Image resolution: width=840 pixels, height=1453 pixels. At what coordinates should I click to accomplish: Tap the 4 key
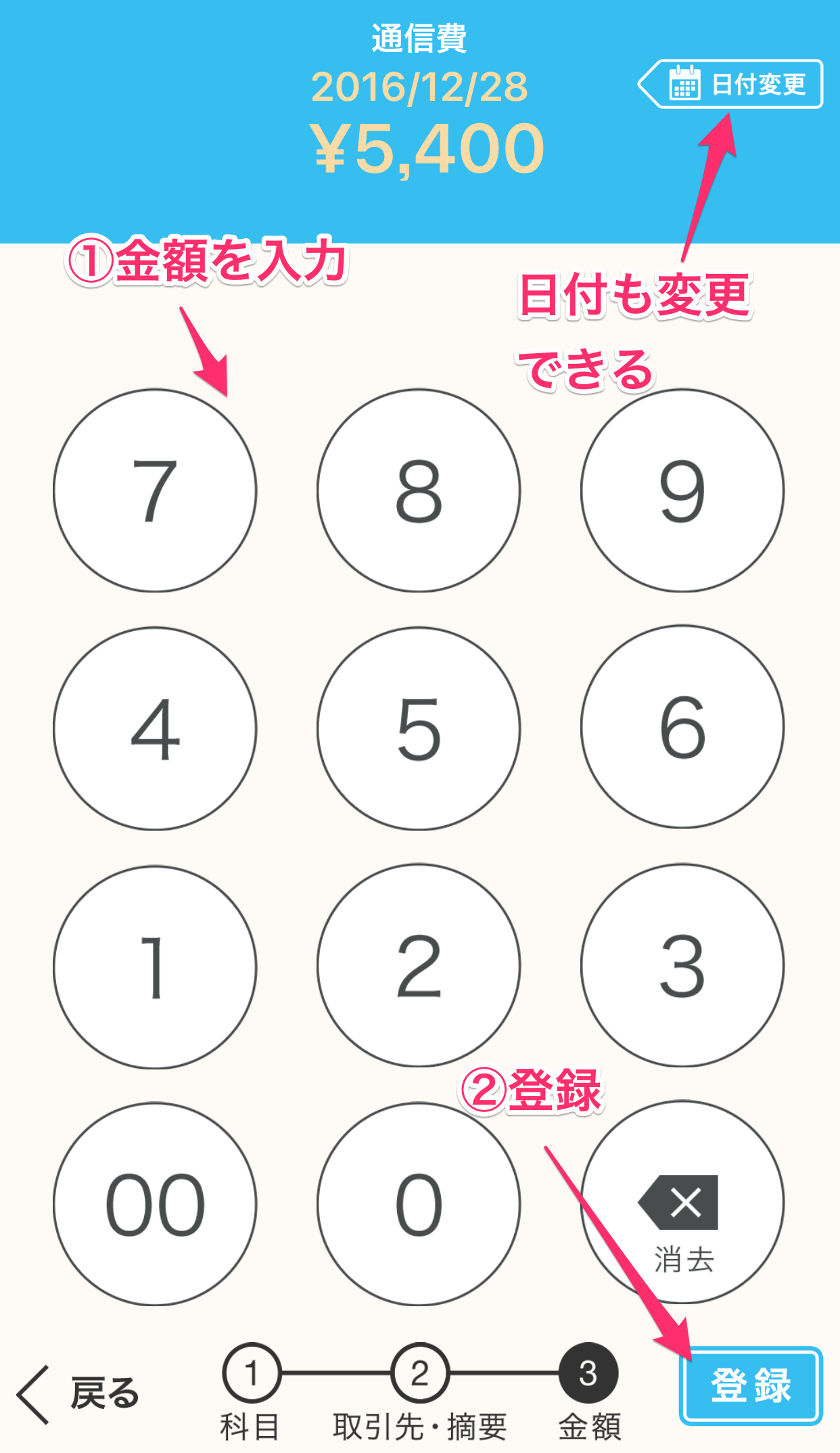pos(155,729)
